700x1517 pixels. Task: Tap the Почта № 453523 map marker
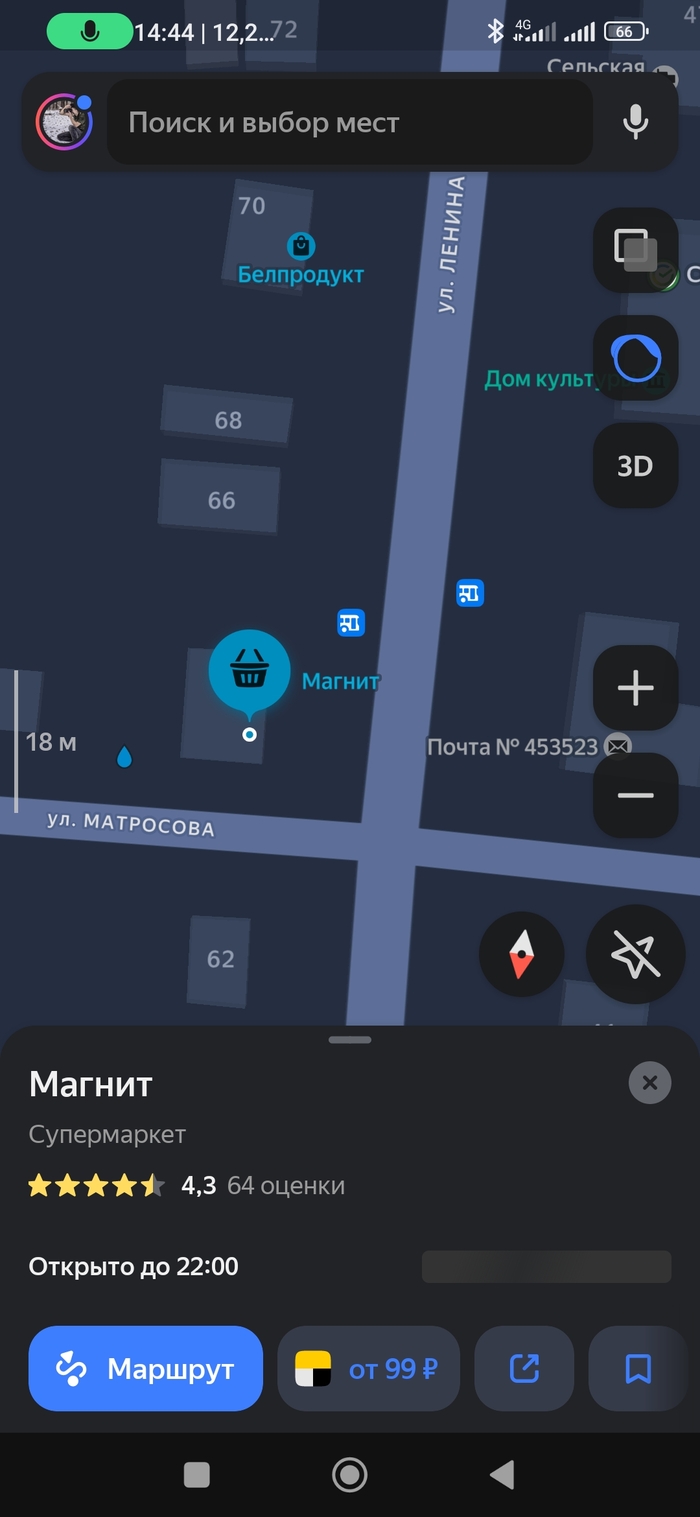619,746
